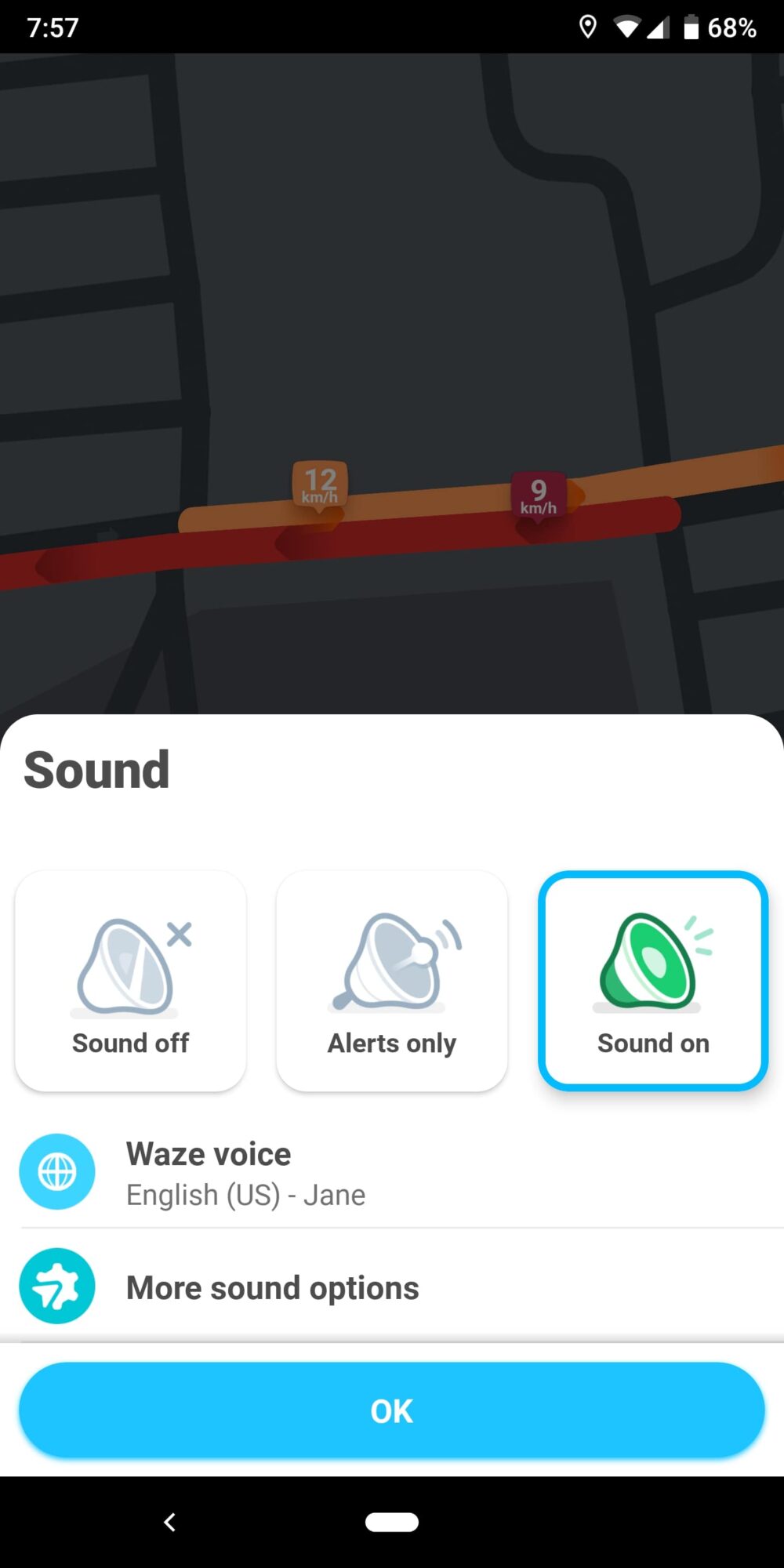Image resolution: width=784 pixels, height=1568 pixels.
Task: Tap the home pill at screen bottom
Action: tap(392, 1521)
